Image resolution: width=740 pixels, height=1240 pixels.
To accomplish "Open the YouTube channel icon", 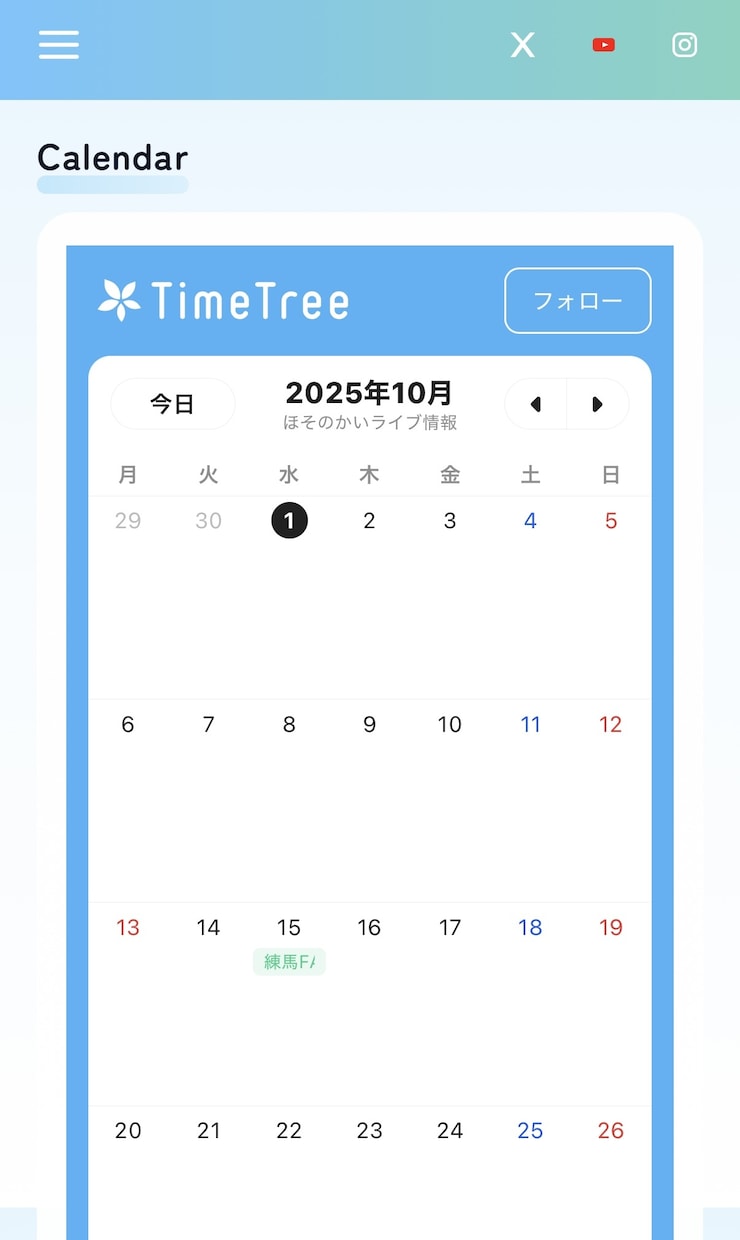I will coord(603,45).
